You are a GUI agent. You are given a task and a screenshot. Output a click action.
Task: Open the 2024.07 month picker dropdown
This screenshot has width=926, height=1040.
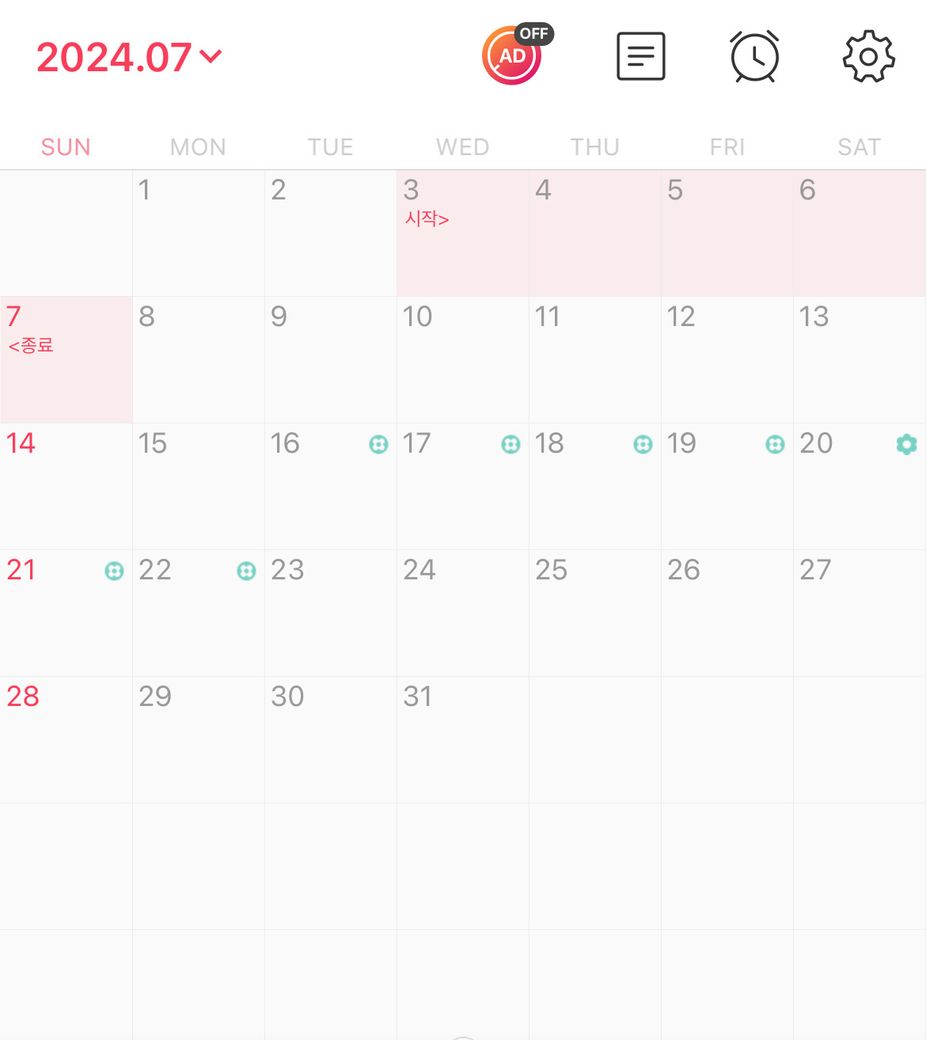pyautogui.click(x=128, y=57)
